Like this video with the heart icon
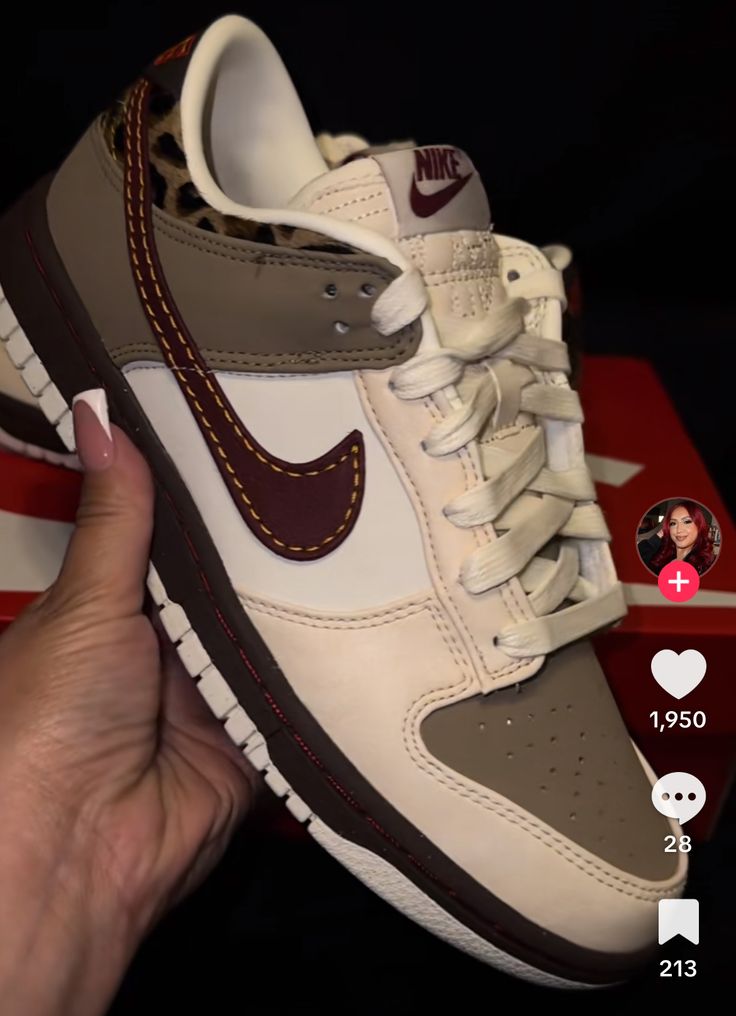This screenshot has height=1016, width=736. point(678,674)
